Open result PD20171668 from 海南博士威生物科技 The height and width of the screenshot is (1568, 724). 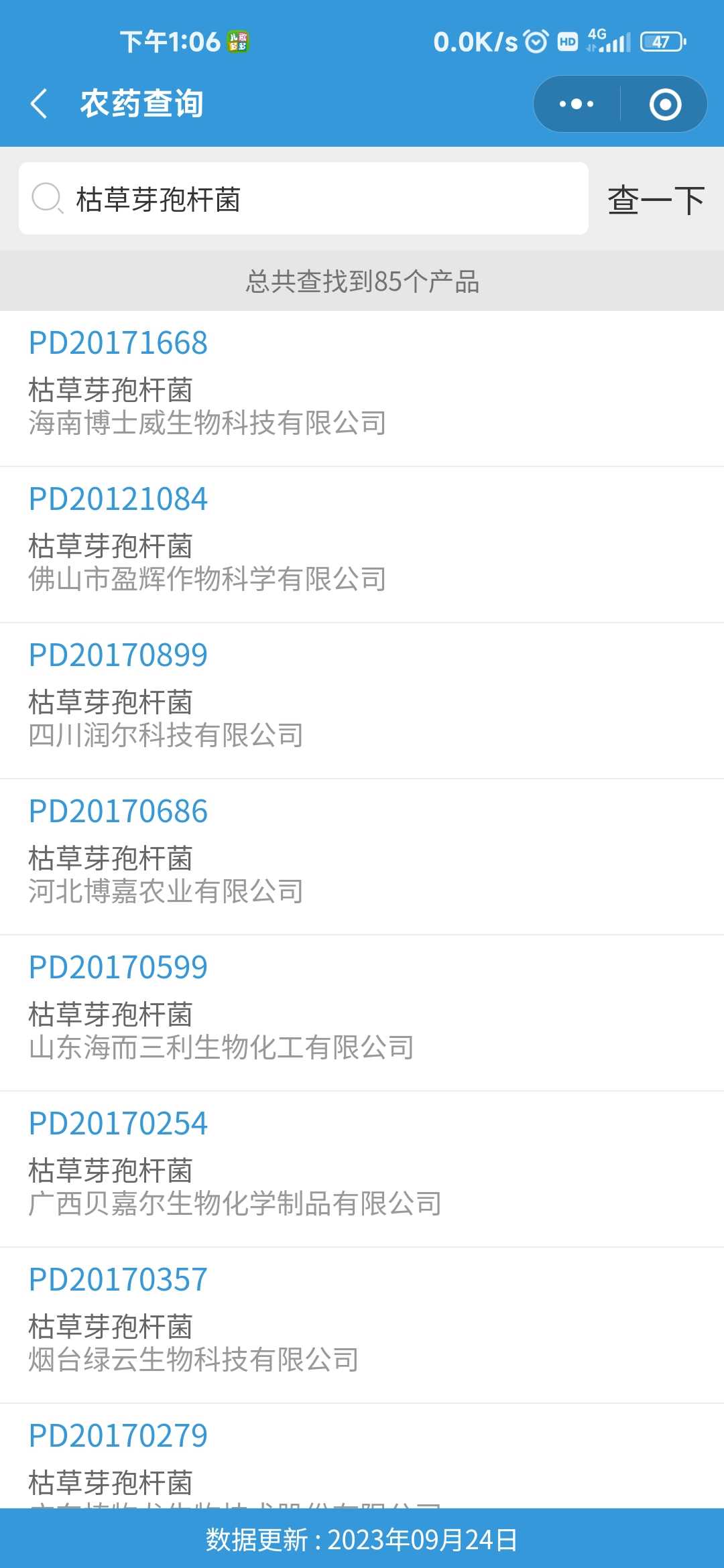point(362,389)
